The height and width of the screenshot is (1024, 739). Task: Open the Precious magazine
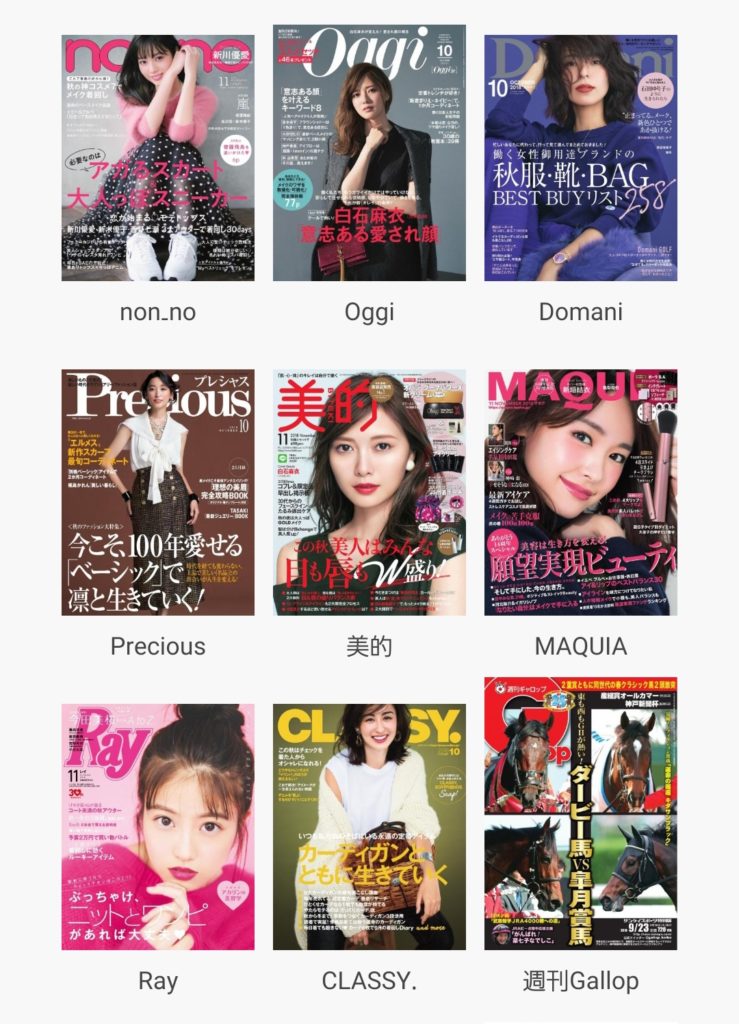(158, 492)
